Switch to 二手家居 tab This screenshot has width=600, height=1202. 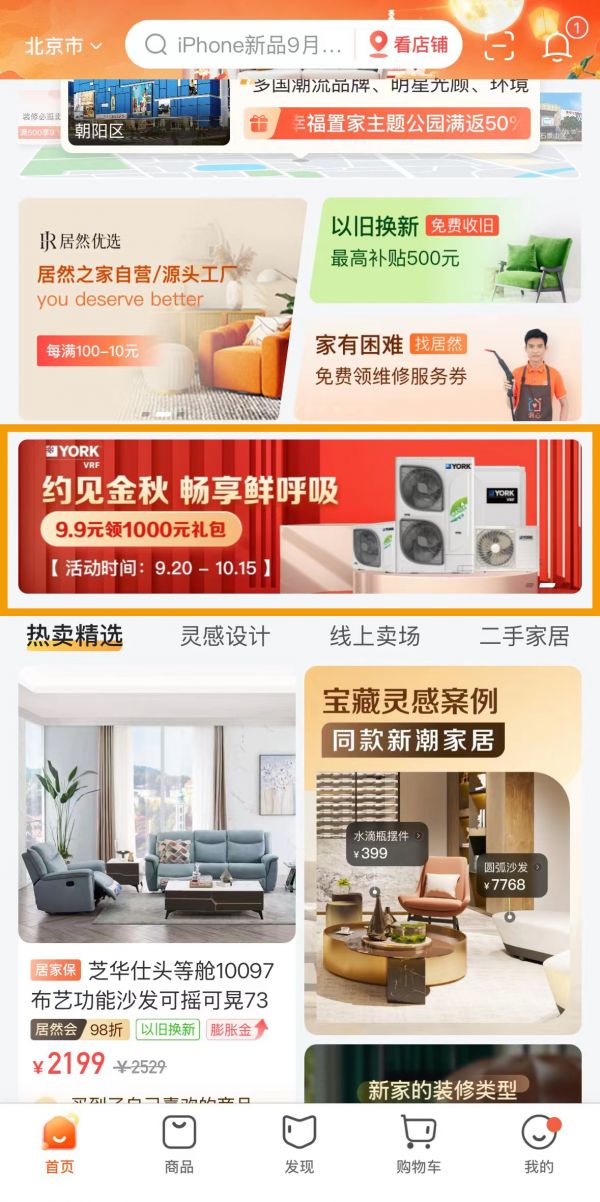524,636
